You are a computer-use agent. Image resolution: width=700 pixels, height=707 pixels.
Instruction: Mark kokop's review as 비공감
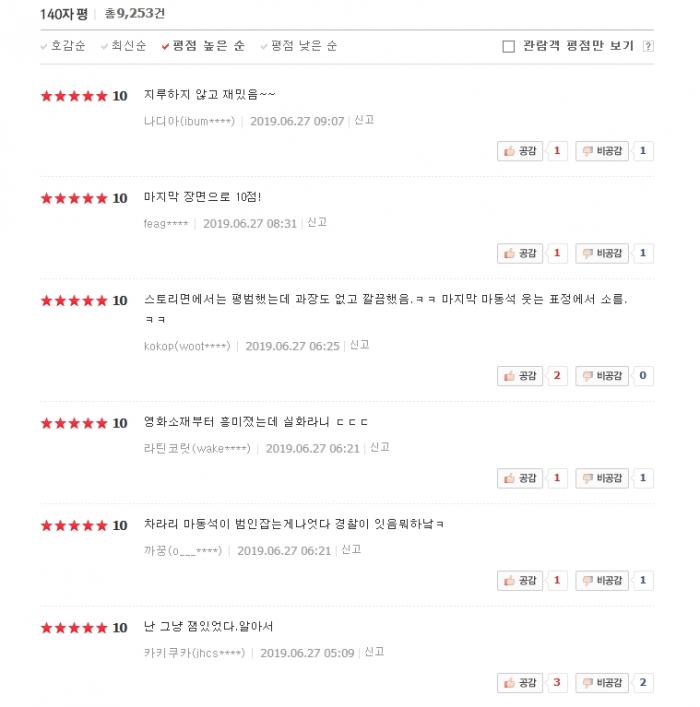coord(601,376)
